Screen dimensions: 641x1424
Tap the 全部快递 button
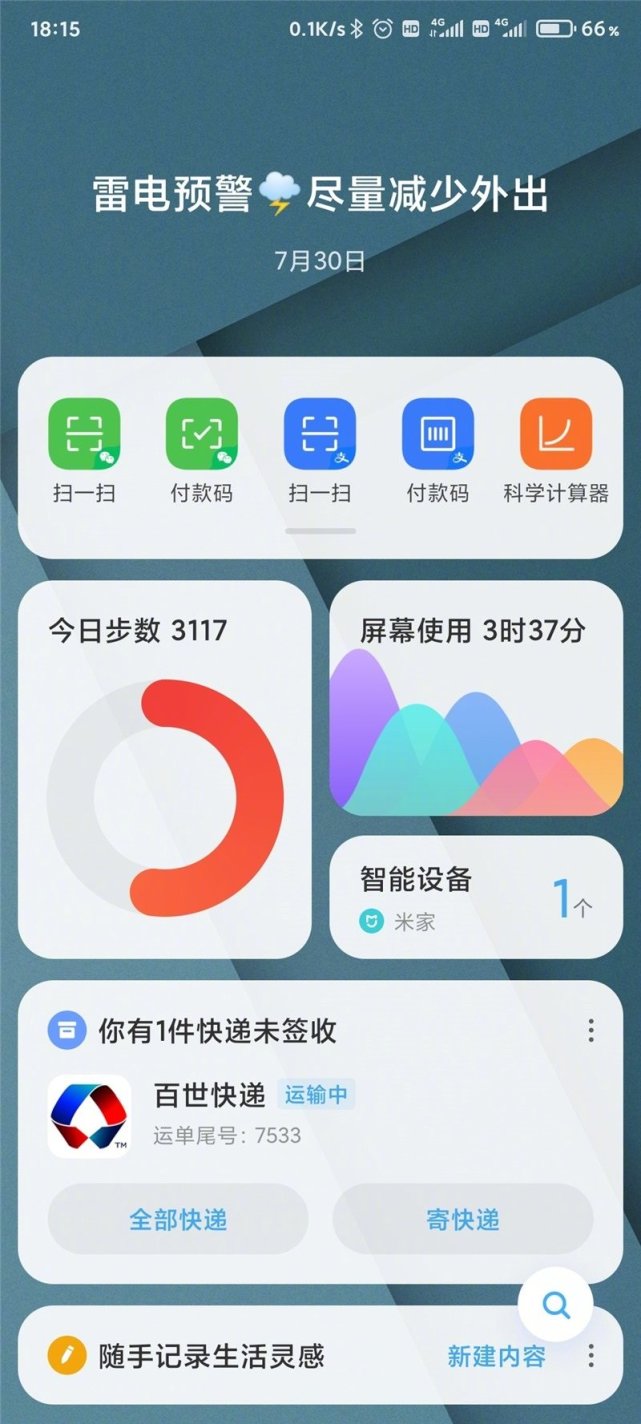coord(178,1219)
